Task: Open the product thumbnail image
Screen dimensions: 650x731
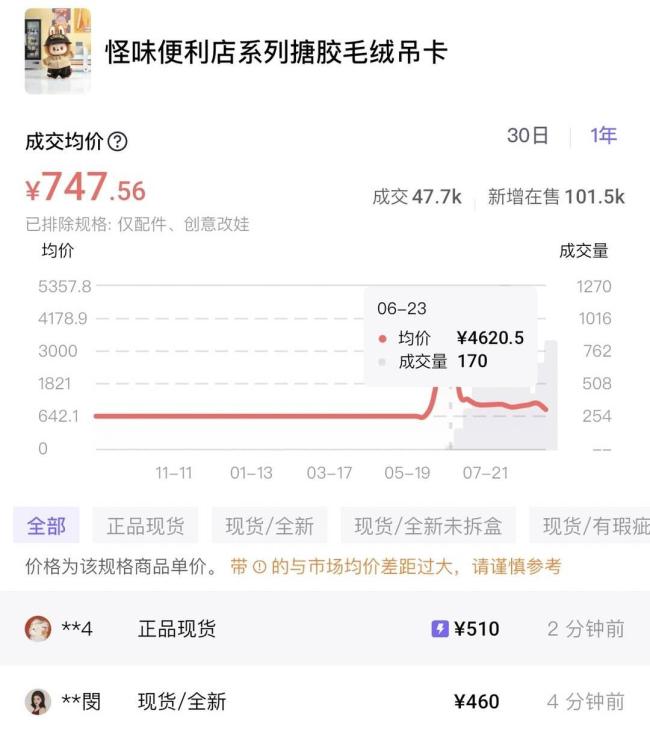Action: (57, 51)
